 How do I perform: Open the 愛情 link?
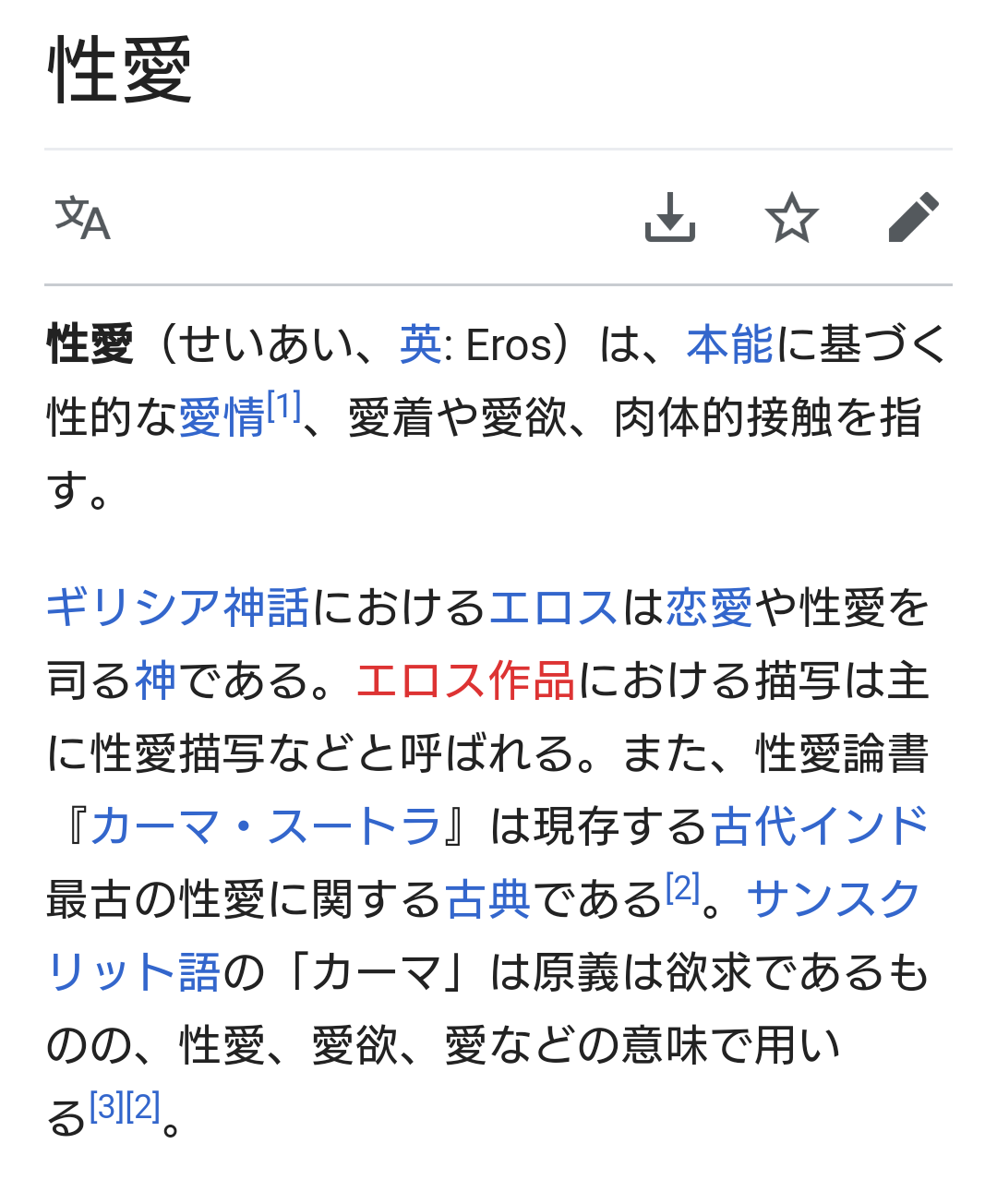click(x=222, y=417)
